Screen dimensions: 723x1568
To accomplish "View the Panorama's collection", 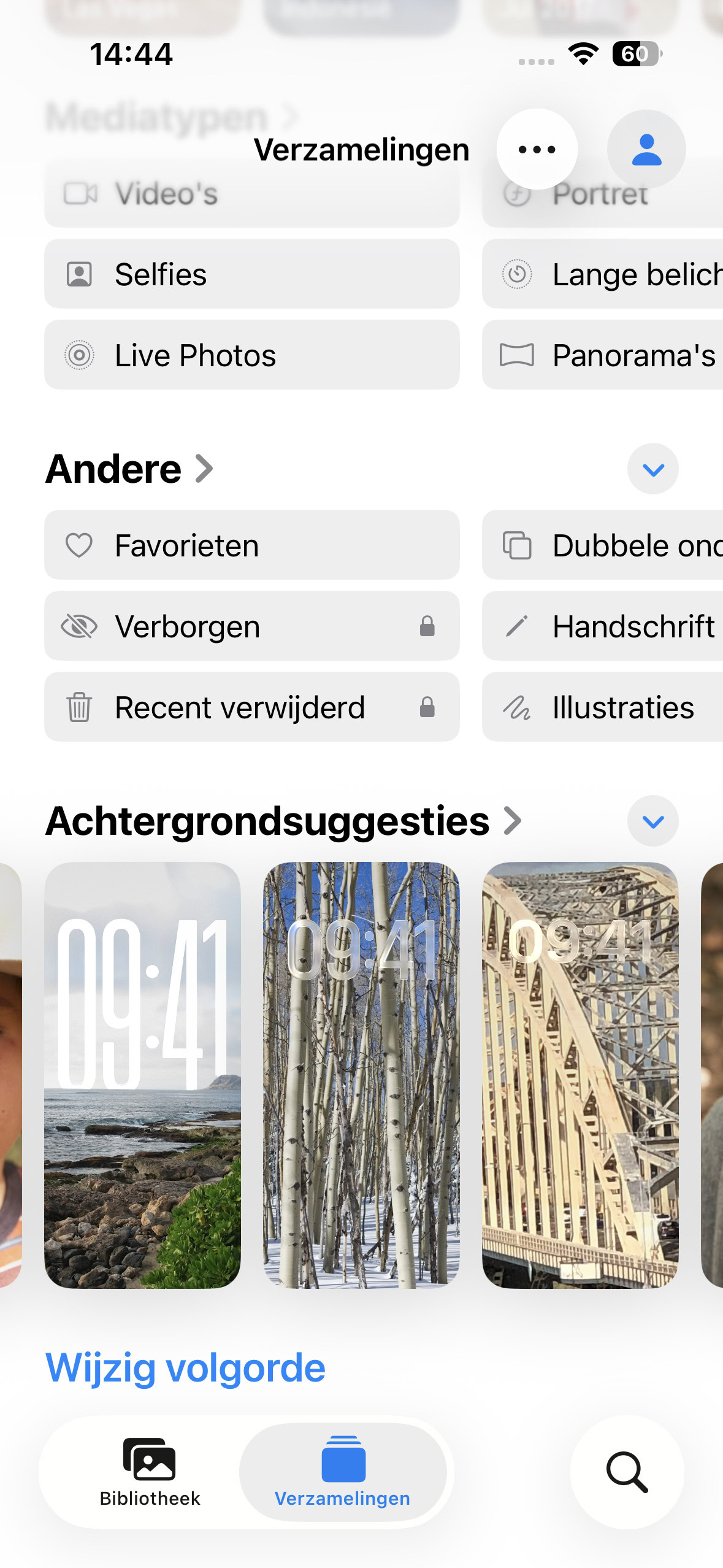I will [619, 355].
